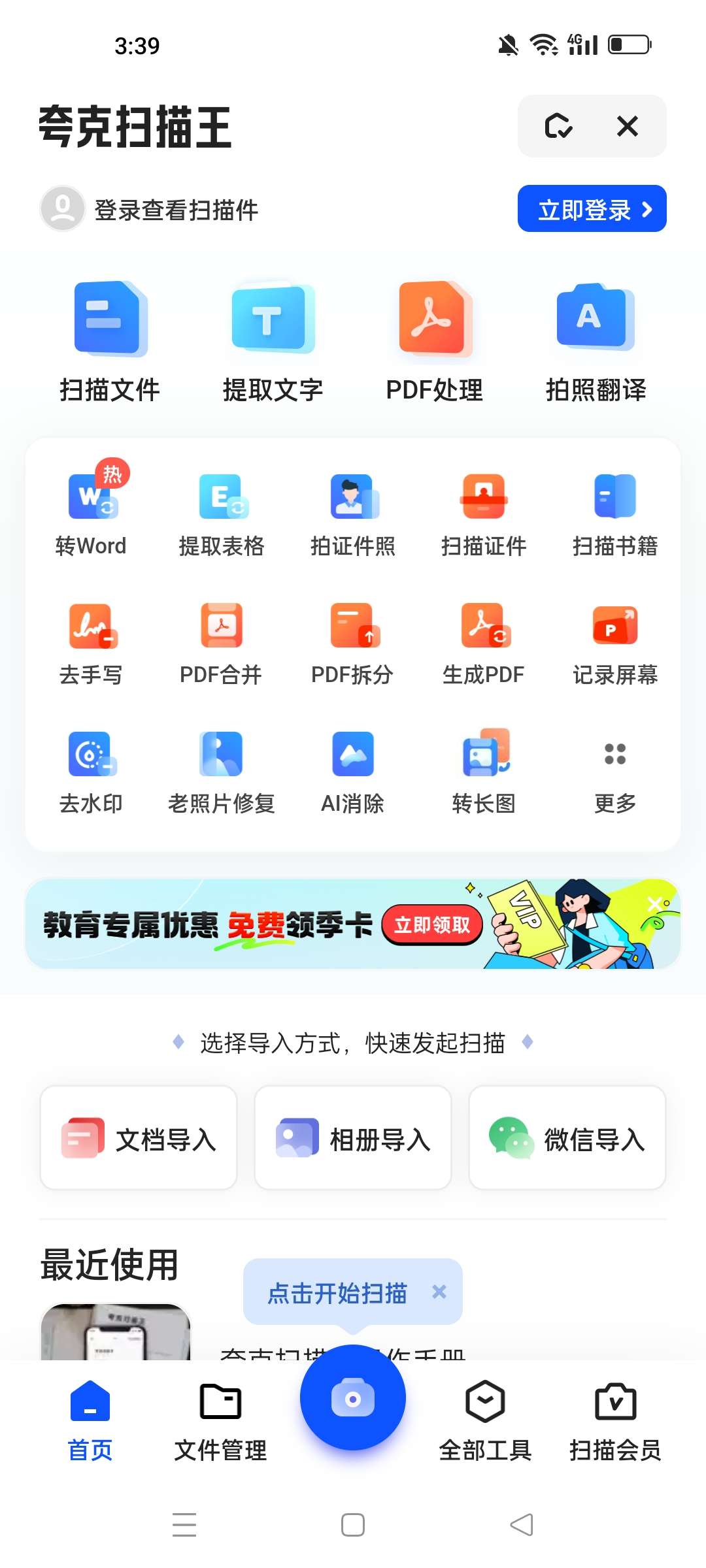Screen dimensions: 706x1568
Task: Open 提取表格 table extraction
Action: click(x=222, y=514)
